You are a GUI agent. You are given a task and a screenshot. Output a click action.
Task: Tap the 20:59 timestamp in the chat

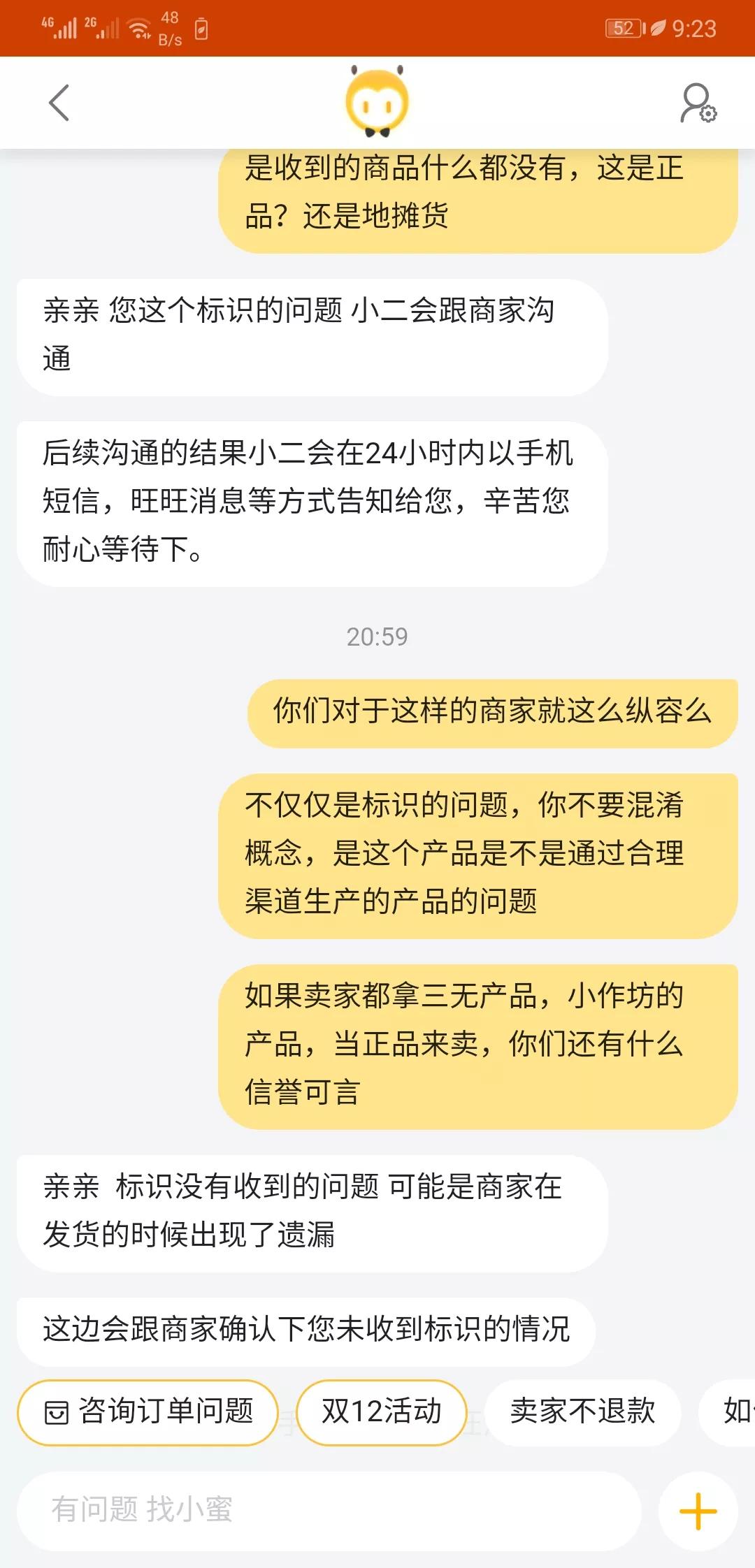377,637
